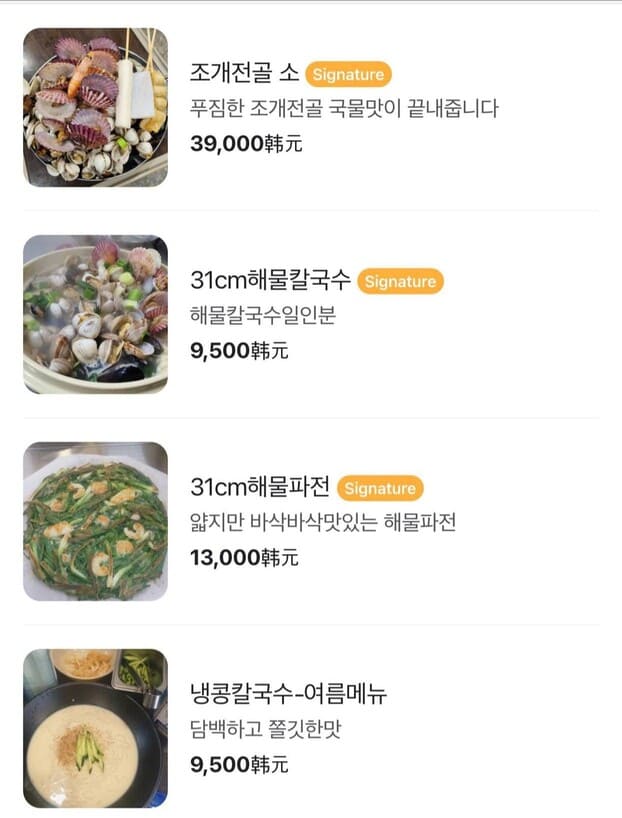View the 31cm해물파전 menu item

tap(261, 489)
